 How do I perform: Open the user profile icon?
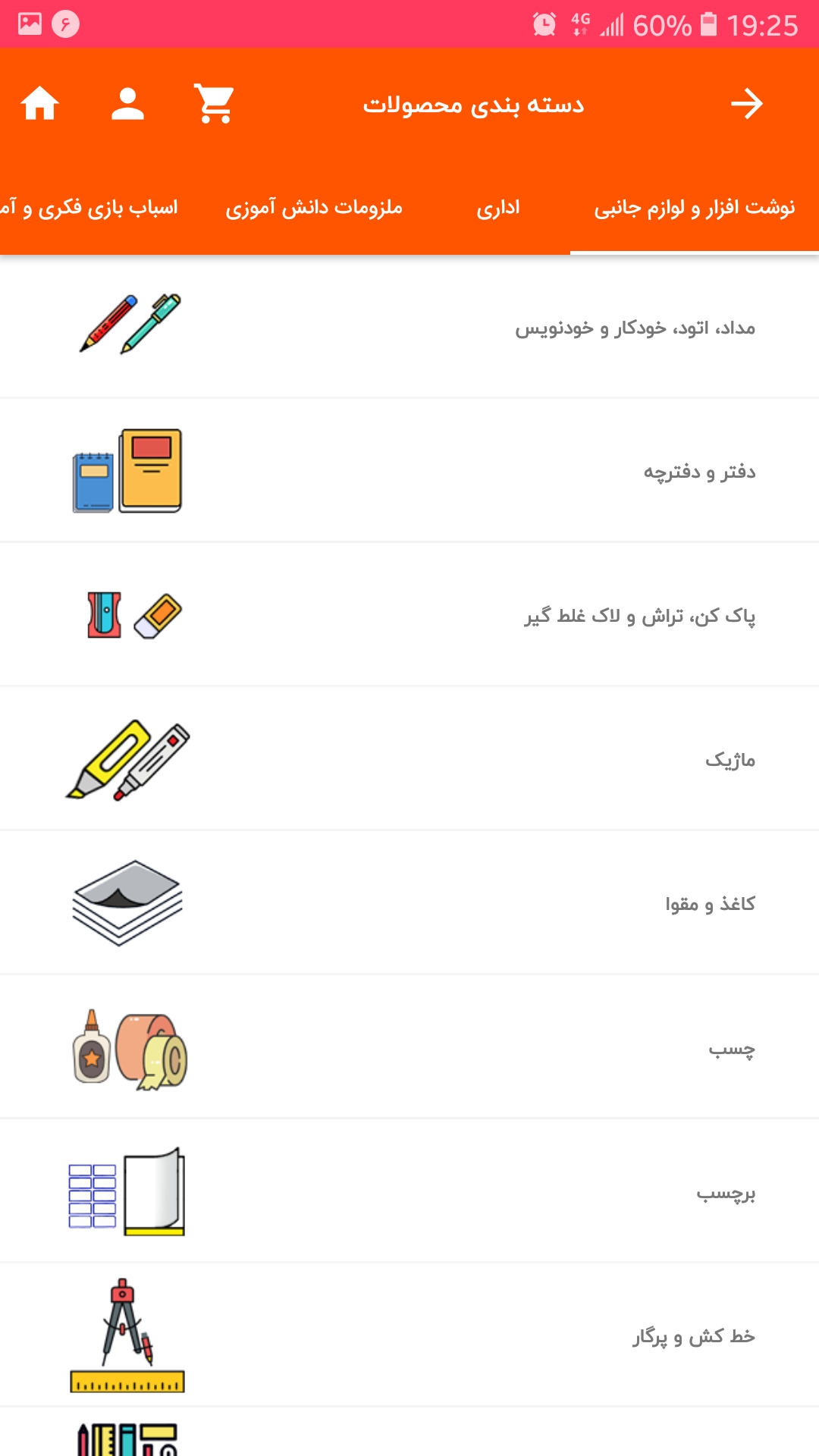[x=127, y=105]
